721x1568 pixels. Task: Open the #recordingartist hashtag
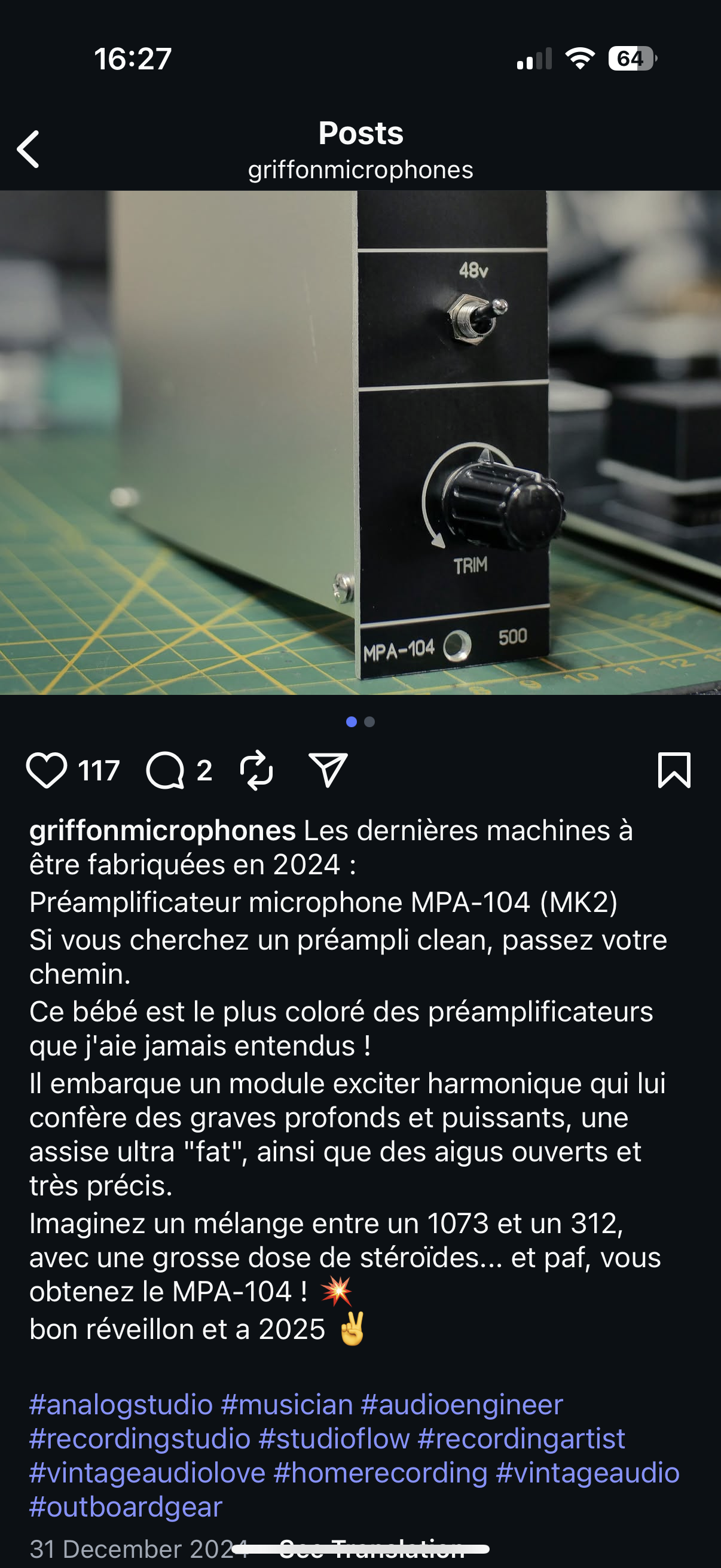pos(521,1439)
